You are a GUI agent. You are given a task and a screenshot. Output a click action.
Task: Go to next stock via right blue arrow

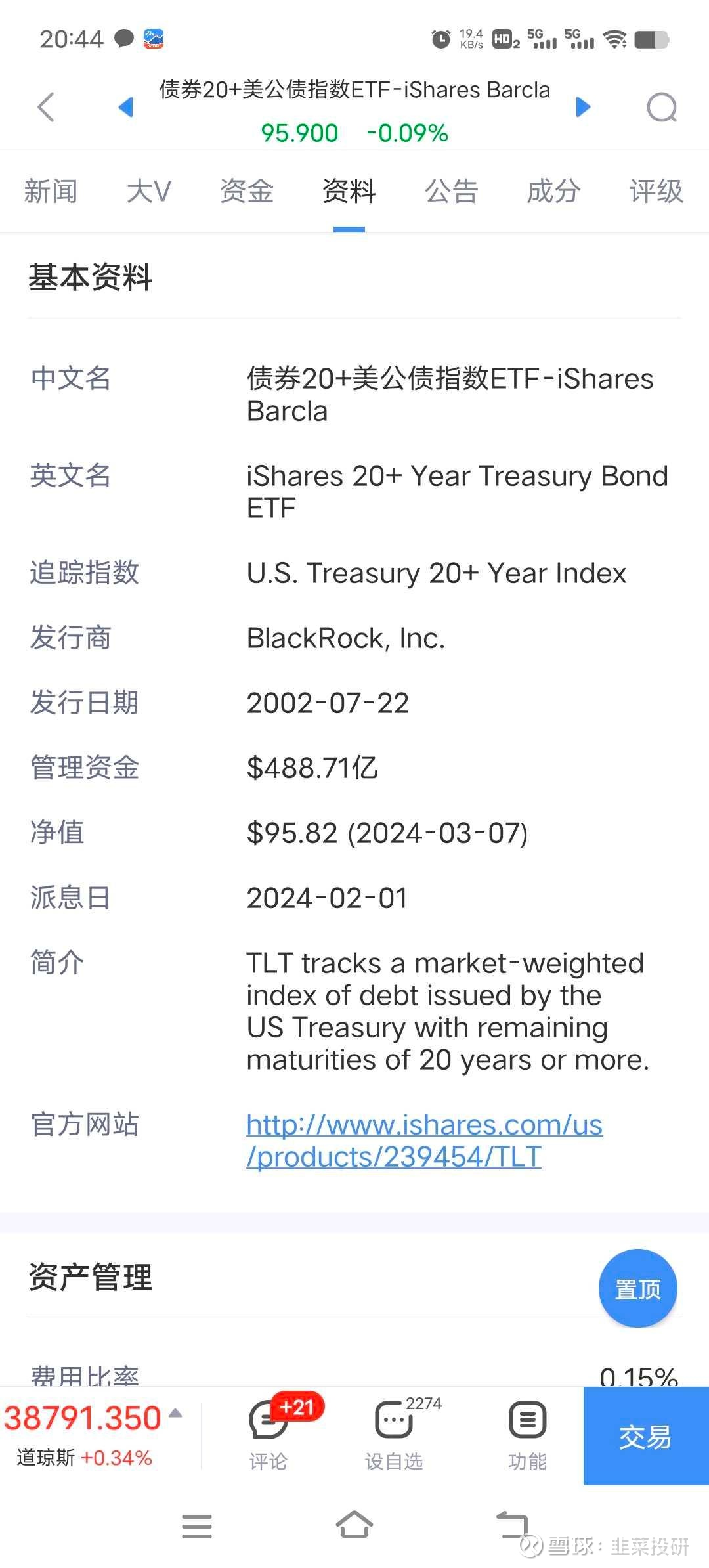(582, 107)
